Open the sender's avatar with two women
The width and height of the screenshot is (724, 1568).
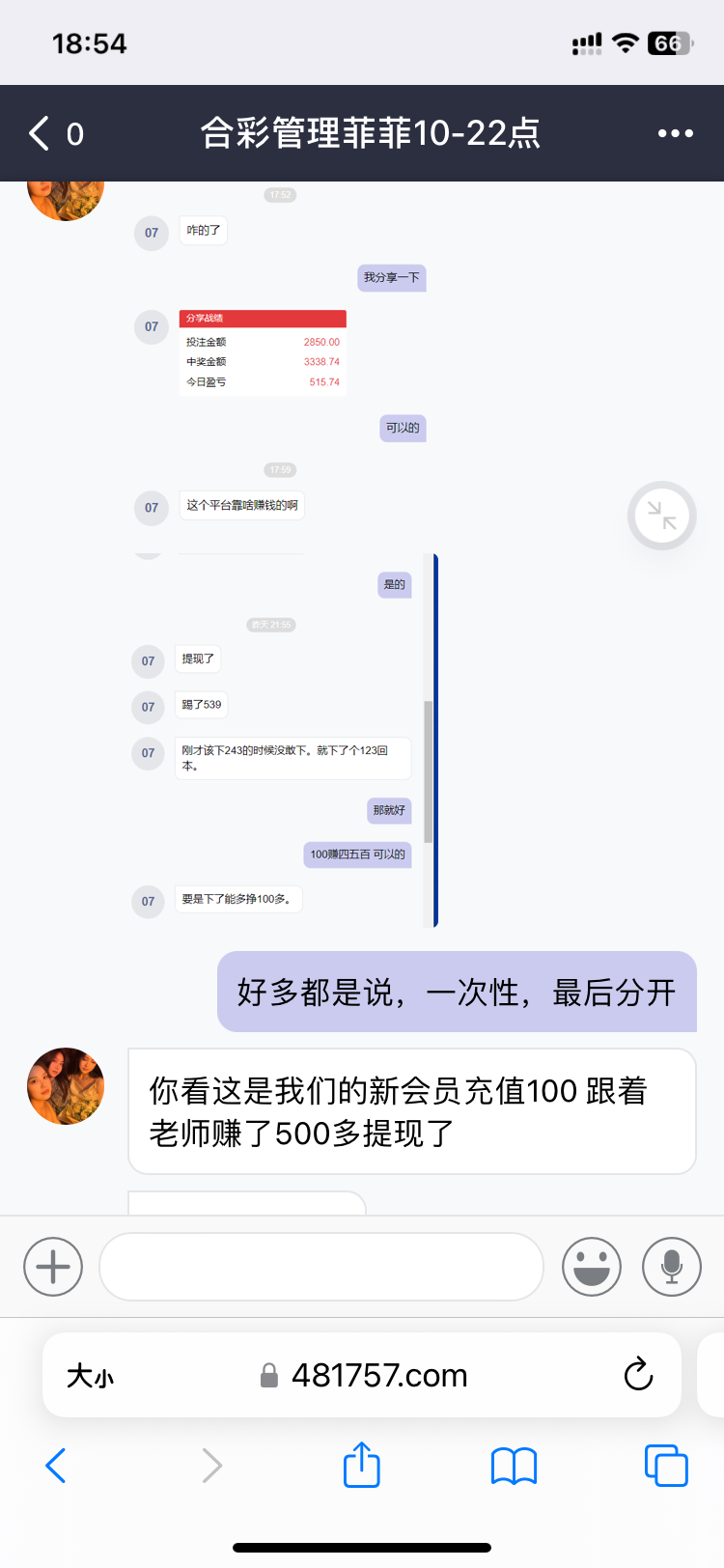click(x=66, y=1086)
